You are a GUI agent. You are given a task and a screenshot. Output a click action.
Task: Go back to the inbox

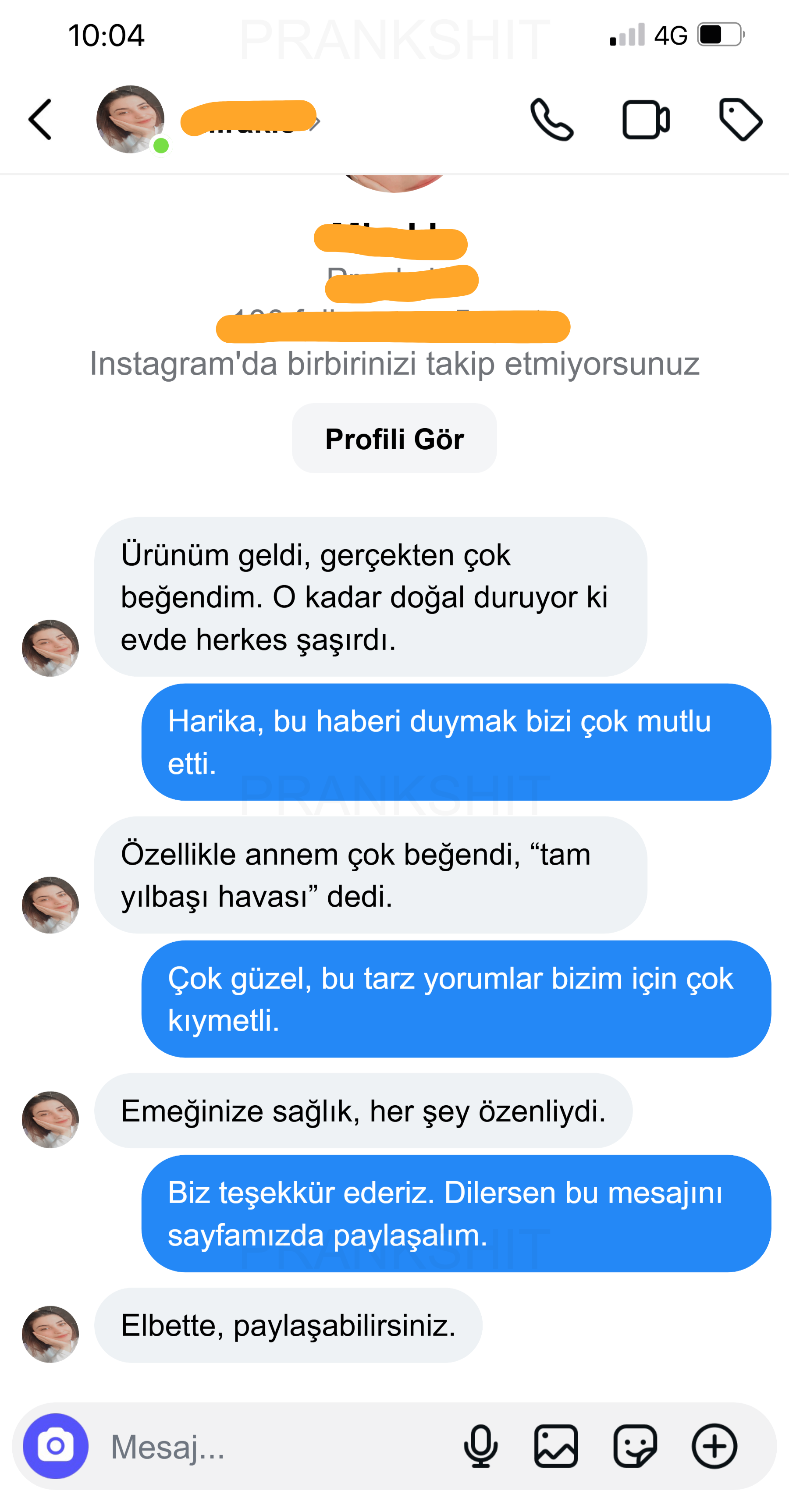[x=40, y=120]
